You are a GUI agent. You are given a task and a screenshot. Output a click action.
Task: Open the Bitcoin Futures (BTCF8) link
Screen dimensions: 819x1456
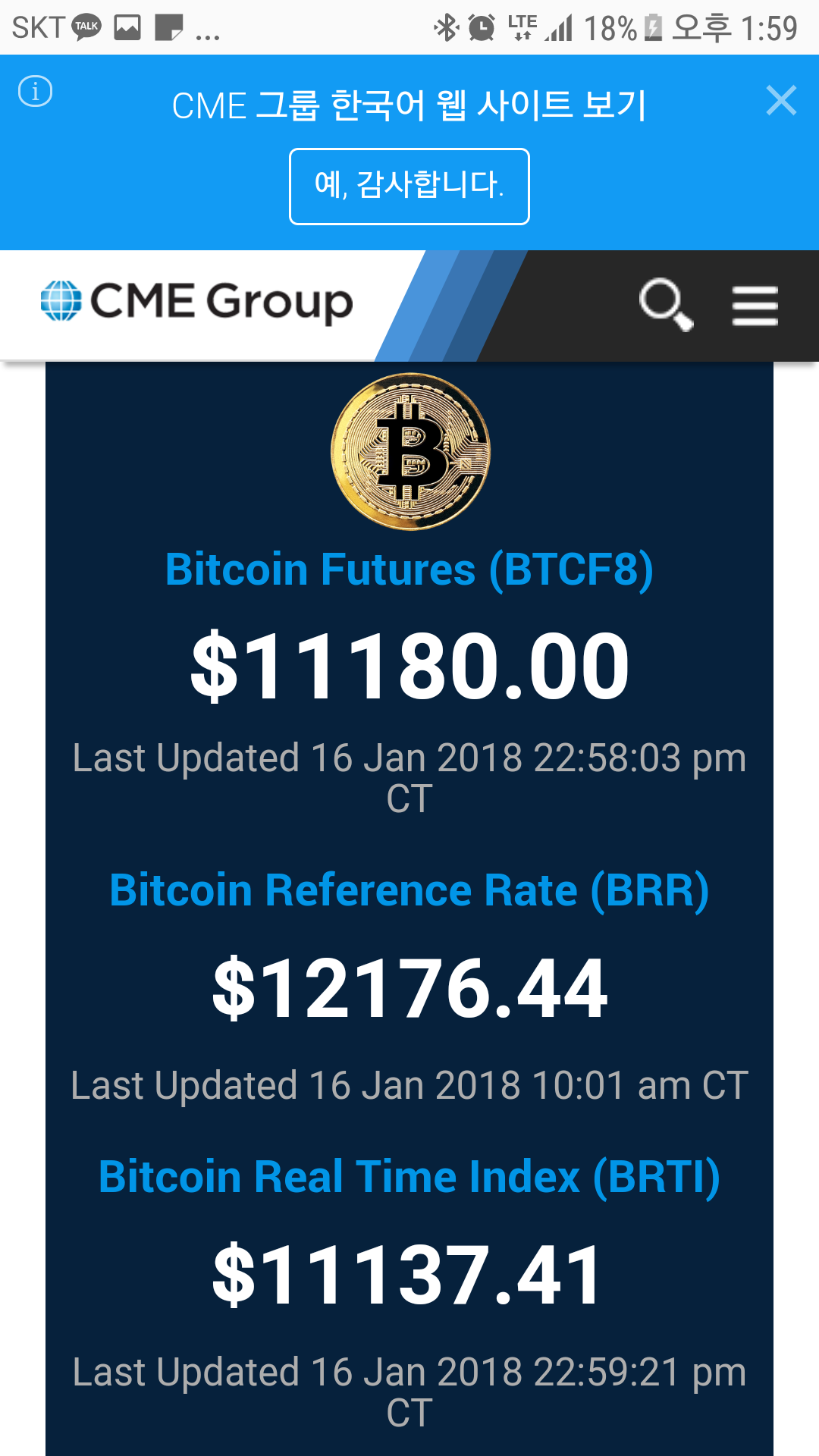point(409,570)
